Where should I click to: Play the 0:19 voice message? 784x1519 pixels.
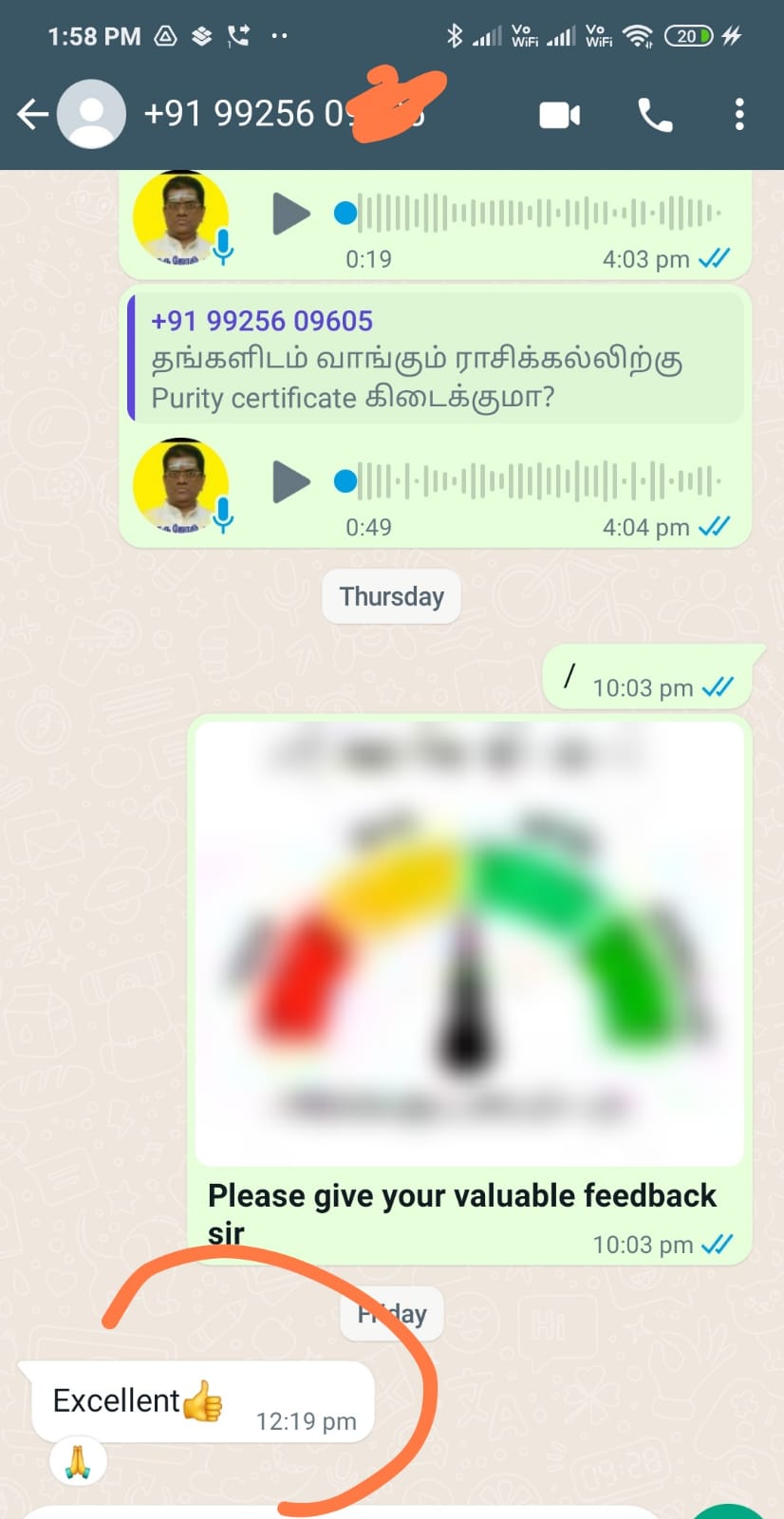coord(290,214)
